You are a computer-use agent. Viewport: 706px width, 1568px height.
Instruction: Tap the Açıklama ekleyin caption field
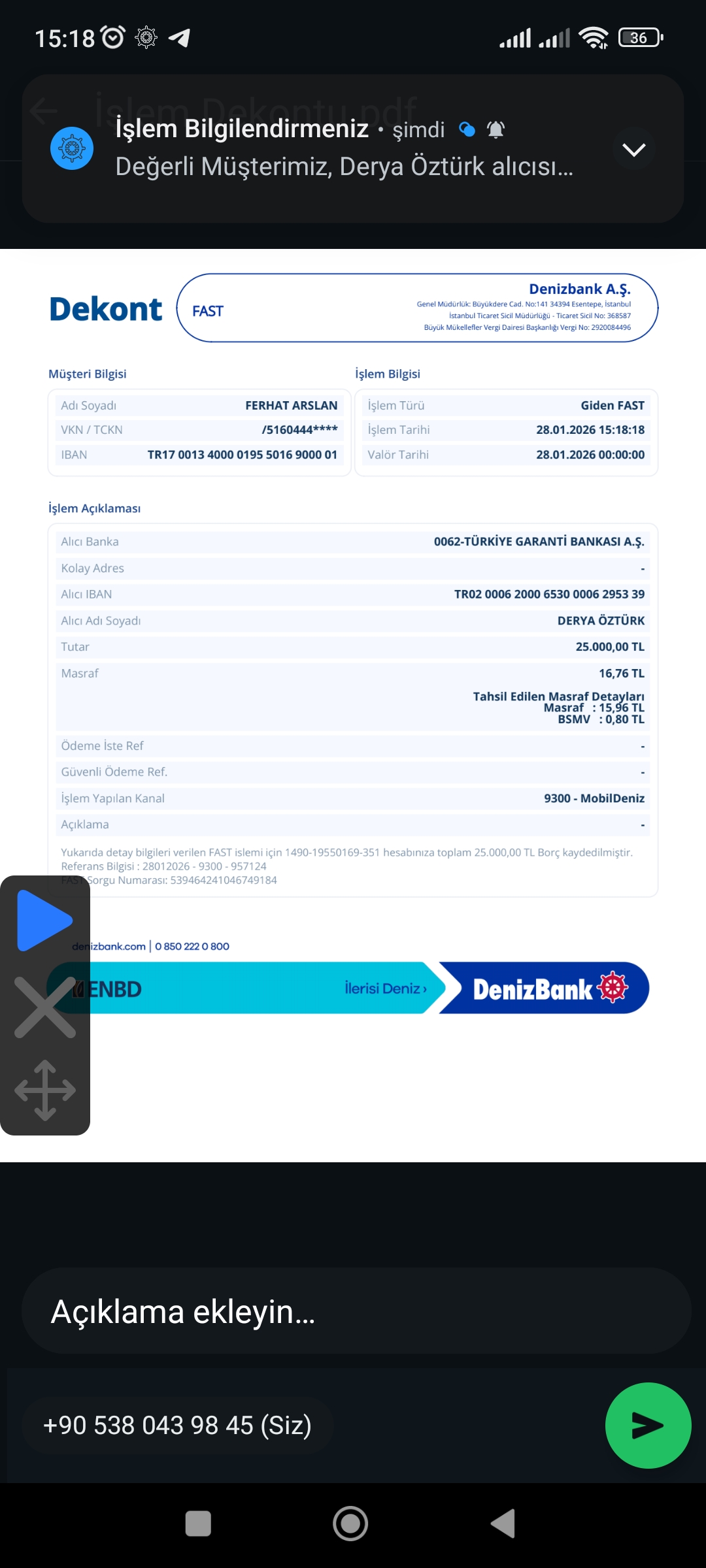click(x=356, y=1311)
